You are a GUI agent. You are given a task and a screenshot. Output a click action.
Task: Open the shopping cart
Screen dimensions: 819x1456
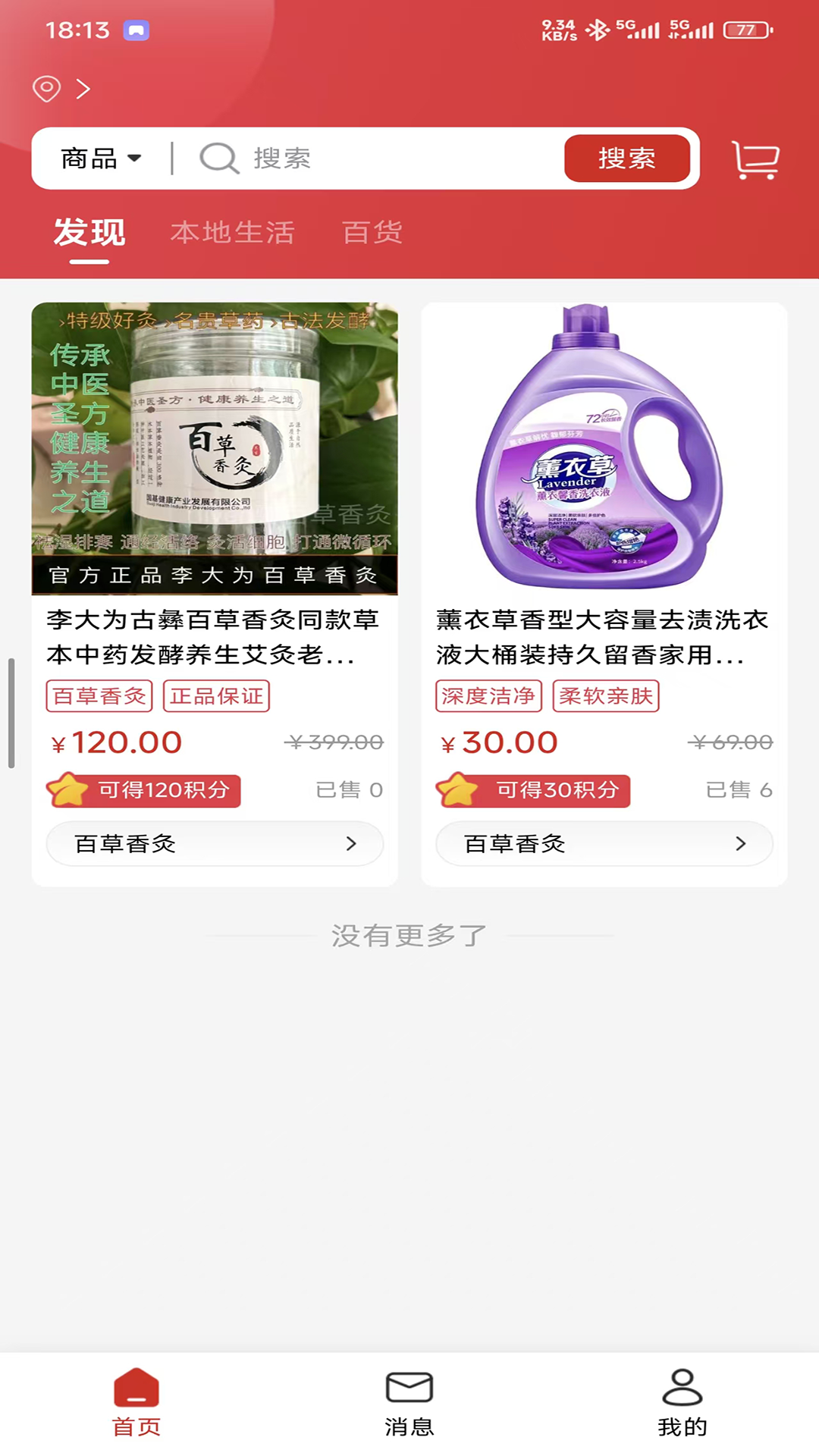click(755, 158)
